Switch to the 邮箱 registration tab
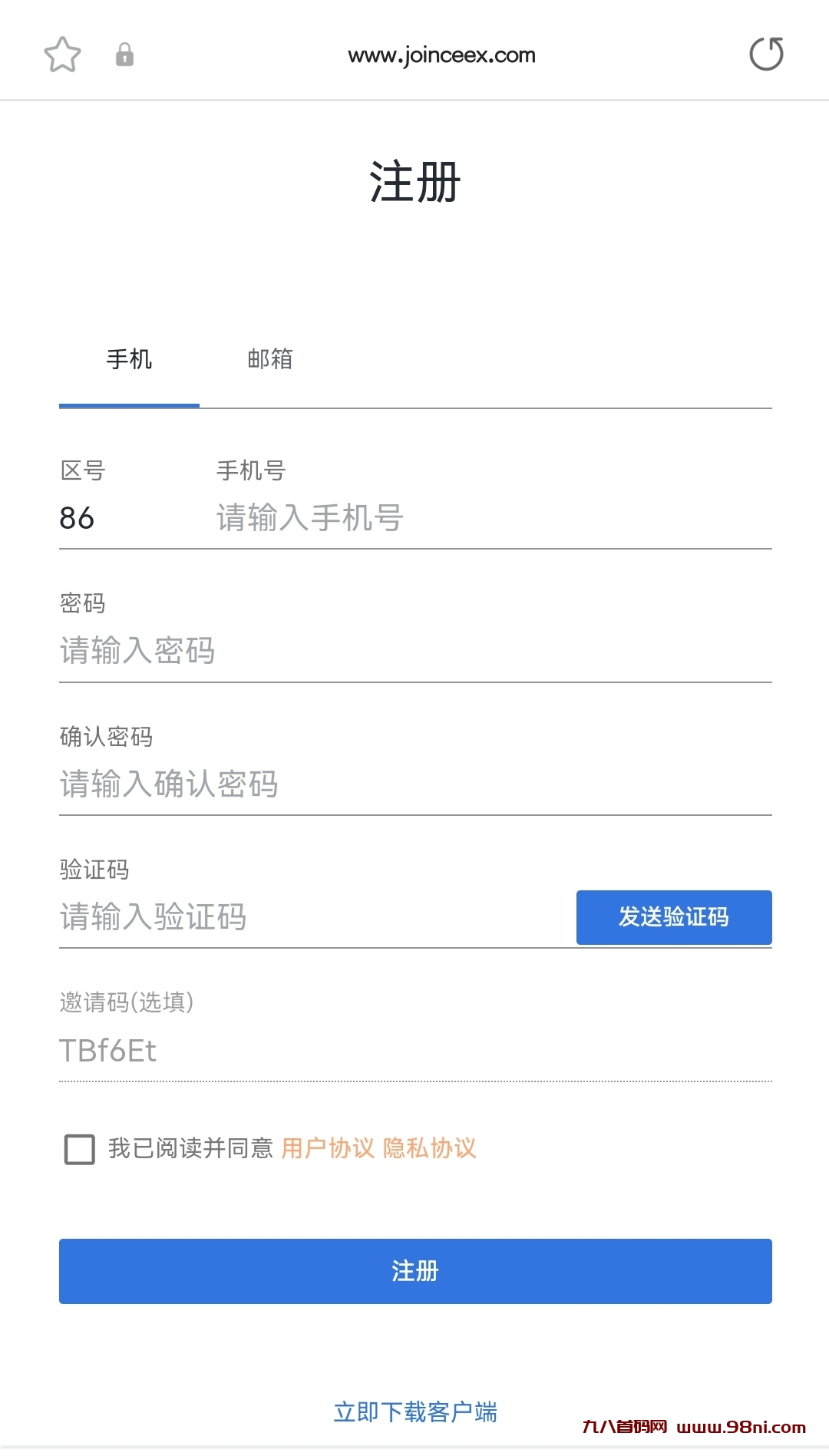The image size is (829, 1456). 269,359
